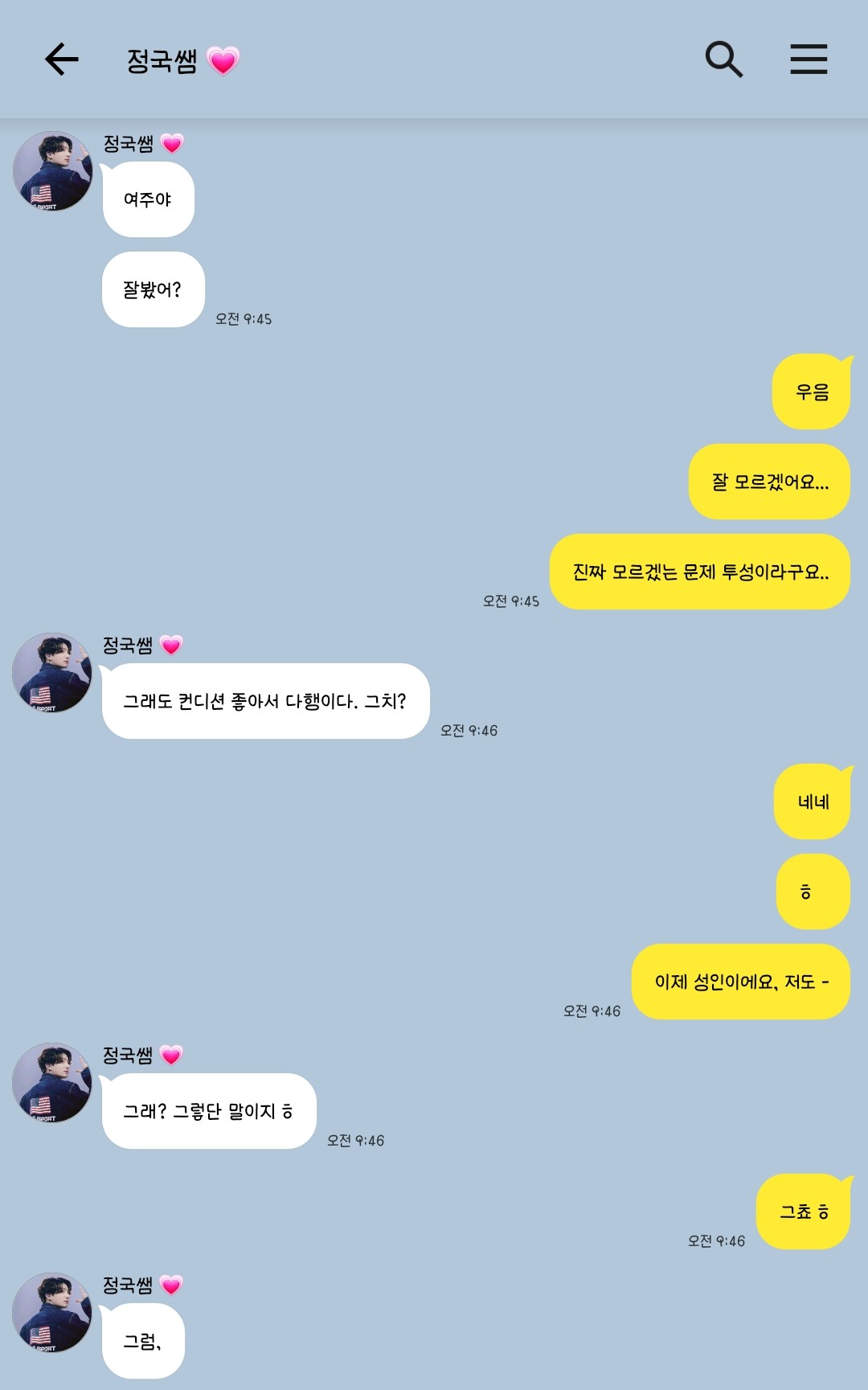Tap profile image next to 그럼, message

coord(53,1313)
